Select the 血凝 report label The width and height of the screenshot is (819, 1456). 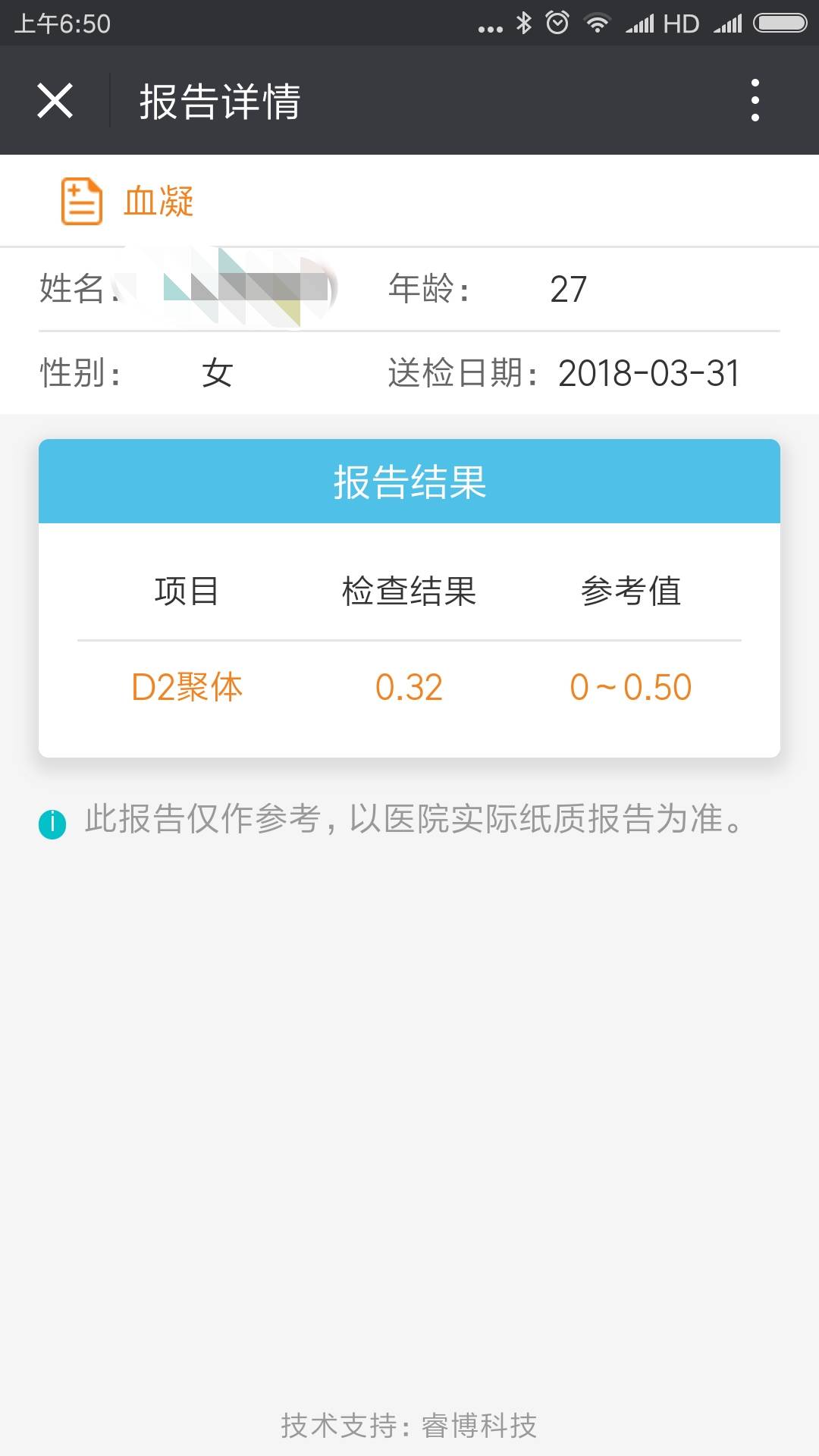158,200
